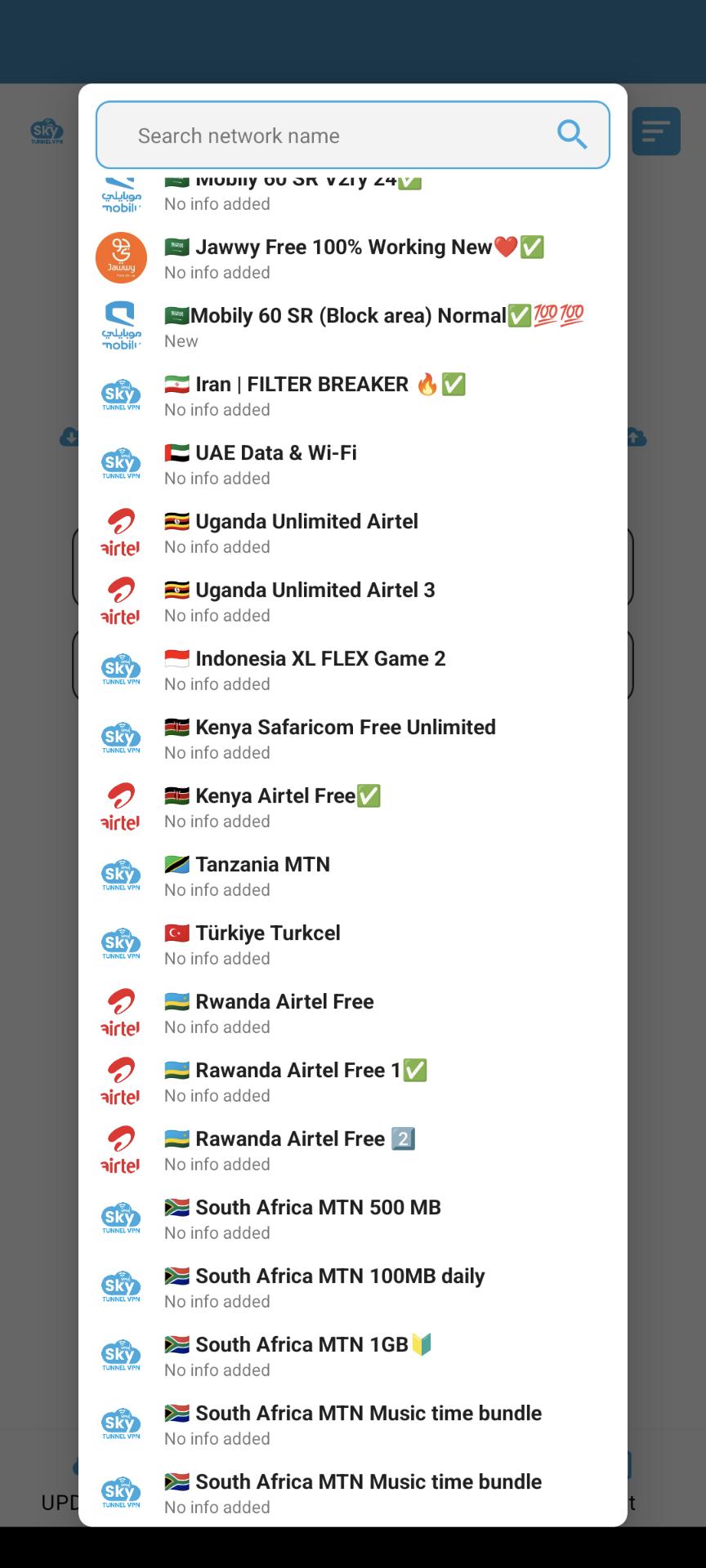Image resolution: width=706 pixels, height=1568 pixels.
Task: Choose the Türkiye Turkcel network
Action: (x=353, y=944)
